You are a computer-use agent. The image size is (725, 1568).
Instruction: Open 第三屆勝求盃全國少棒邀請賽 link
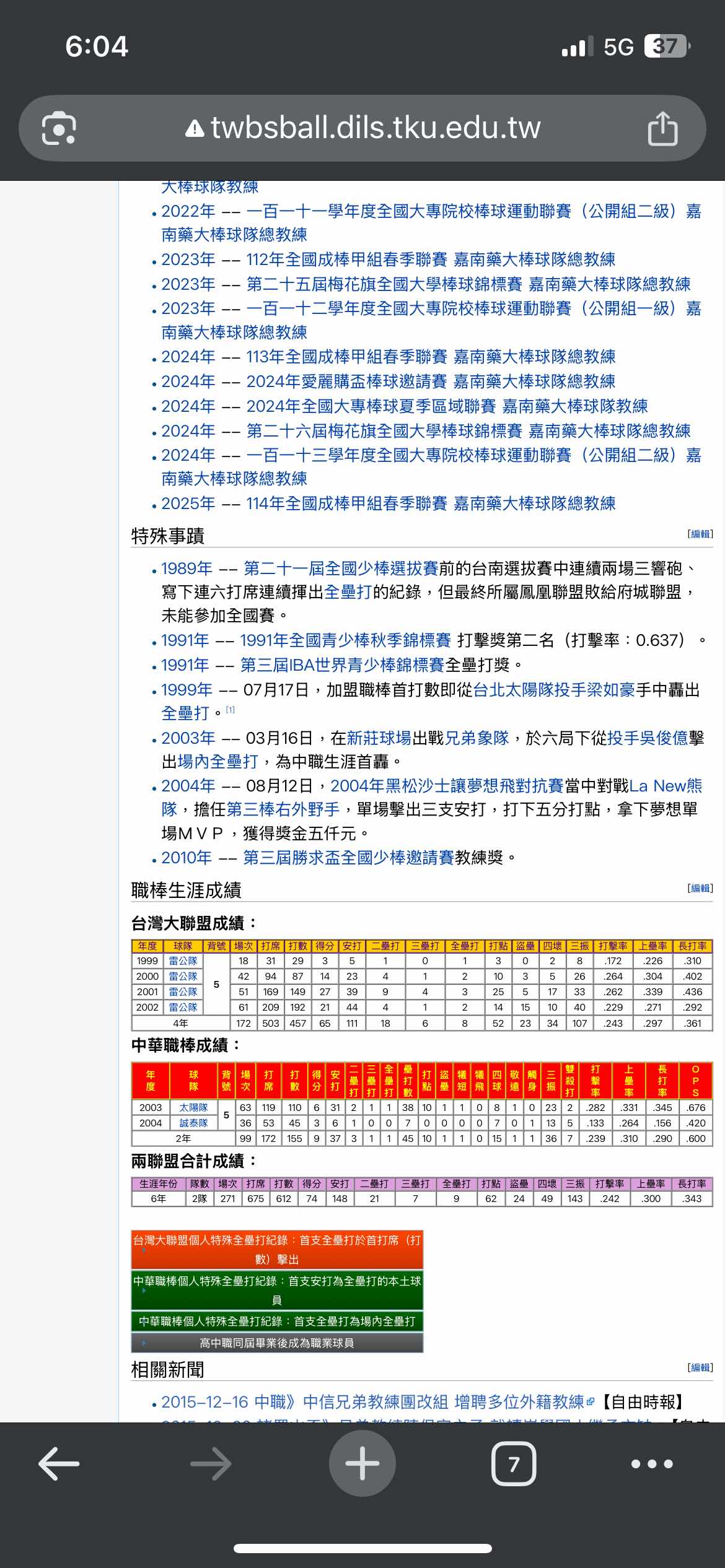click(x=348, y=858)
